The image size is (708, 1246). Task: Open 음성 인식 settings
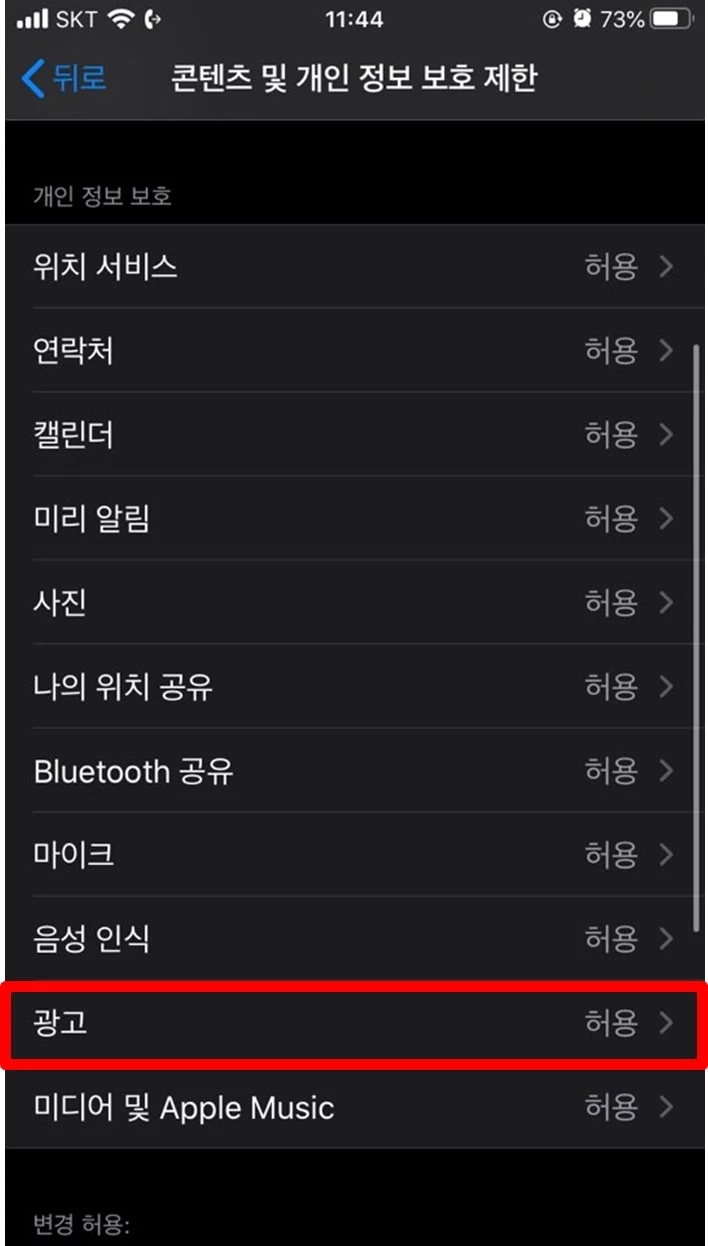click(x=354, y=939)
